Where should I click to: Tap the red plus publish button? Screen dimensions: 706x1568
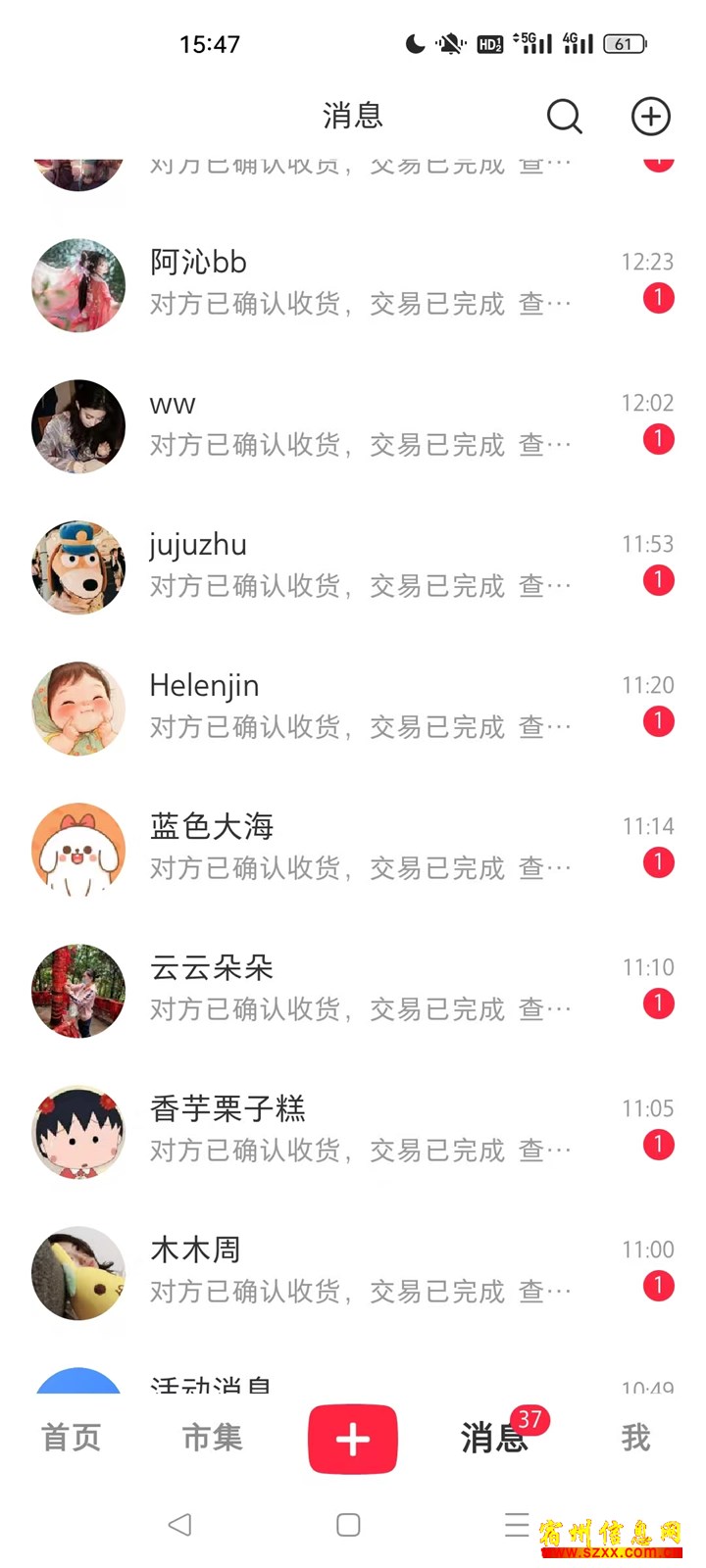click(353, 1439)
